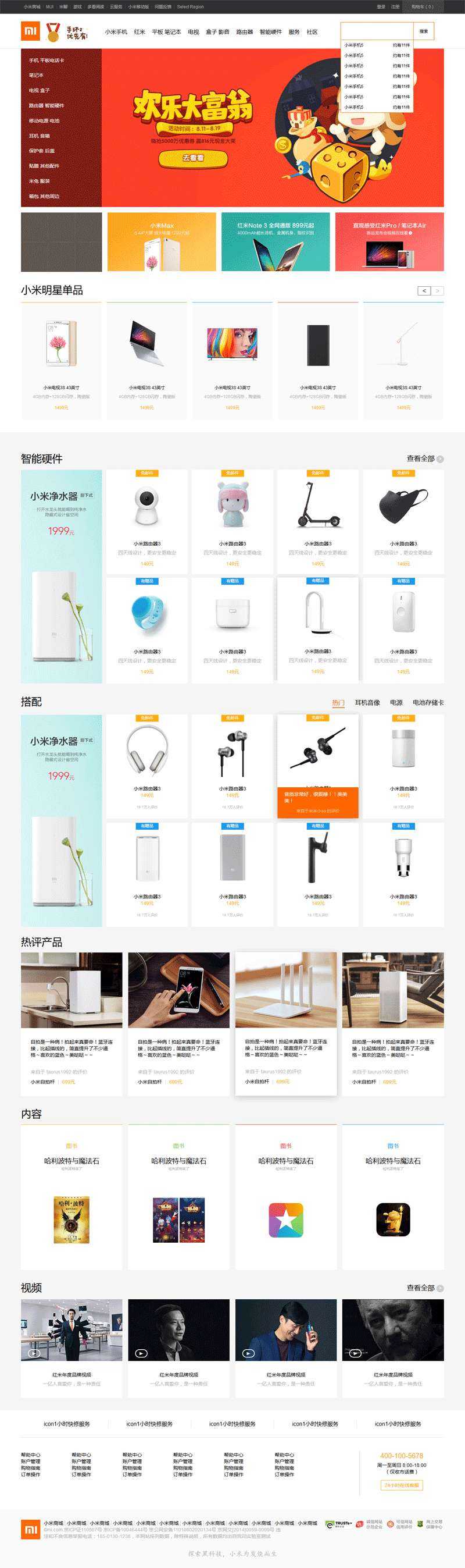Open the 注册 register link

click(395, 7)
